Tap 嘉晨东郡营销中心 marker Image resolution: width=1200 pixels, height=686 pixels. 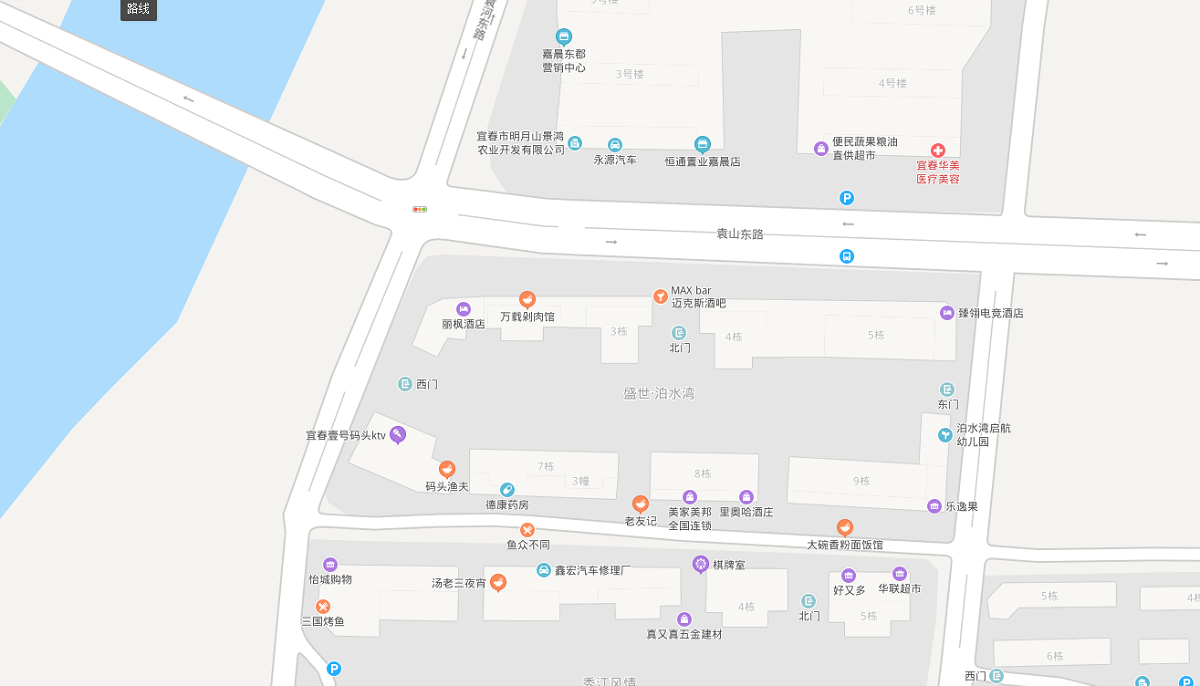[564, 37]
